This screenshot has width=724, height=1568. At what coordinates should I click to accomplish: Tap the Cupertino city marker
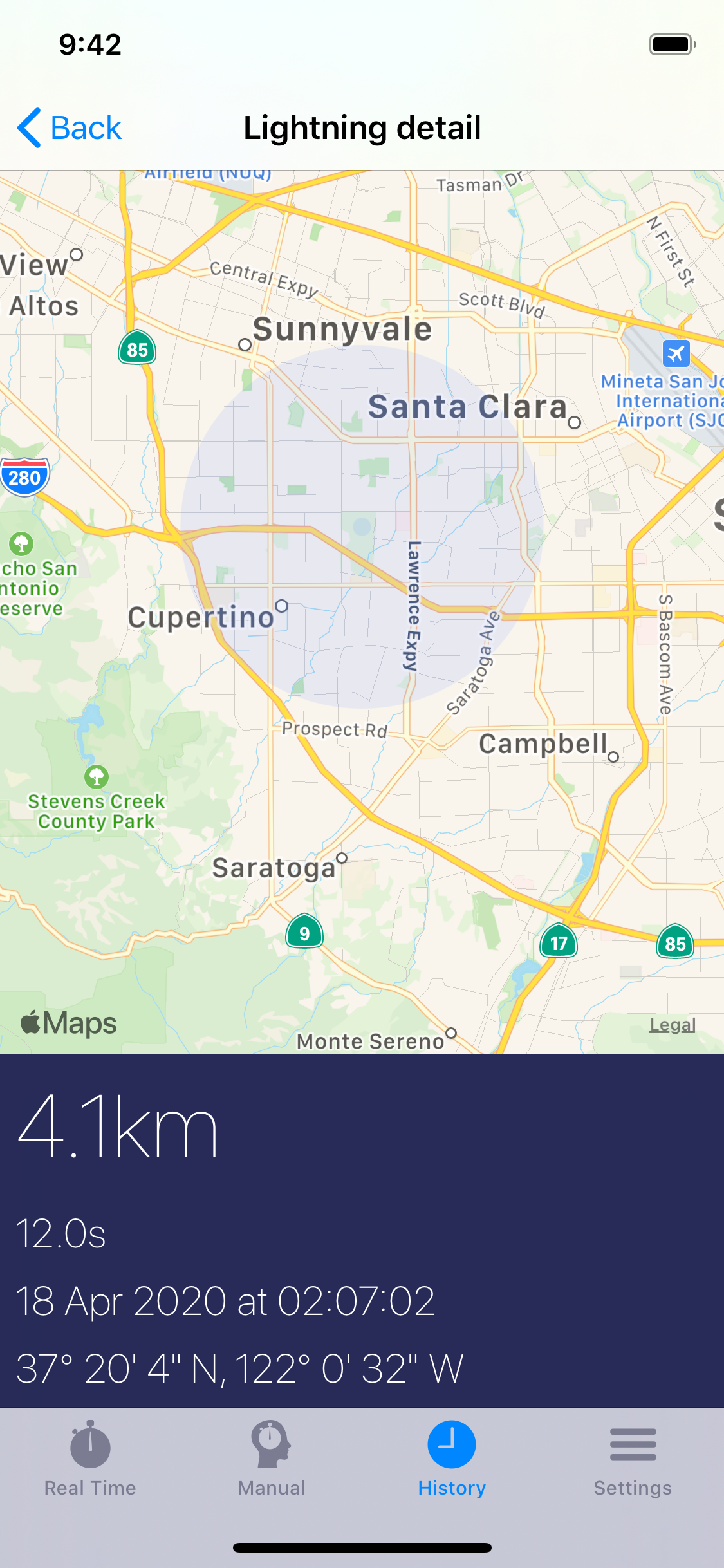tap(281, 606)
